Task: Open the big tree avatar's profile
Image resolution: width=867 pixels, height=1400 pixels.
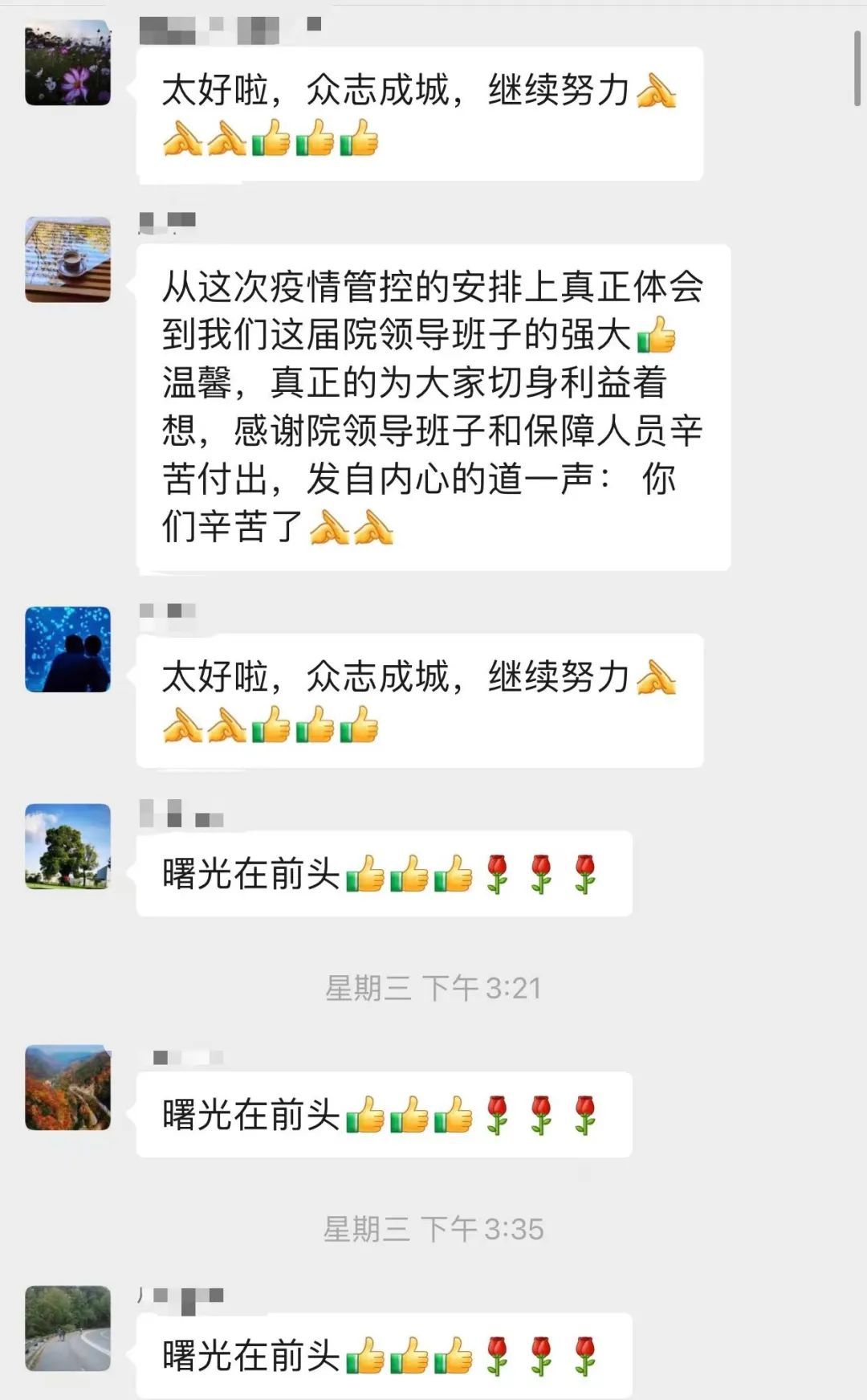Action: coord(68,846)
